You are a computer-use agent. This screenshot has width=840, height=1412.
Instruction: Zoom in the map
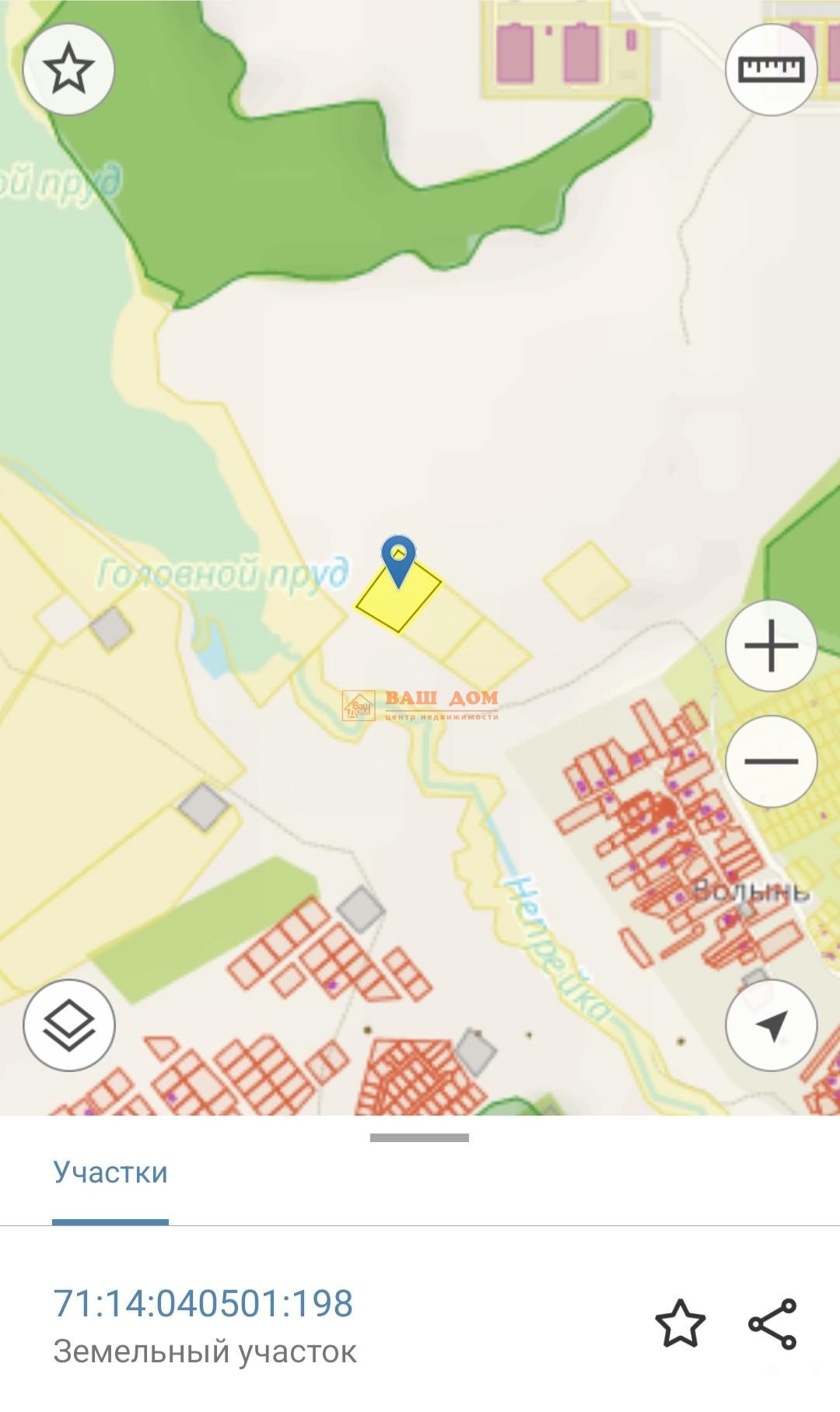click(771, 646)
